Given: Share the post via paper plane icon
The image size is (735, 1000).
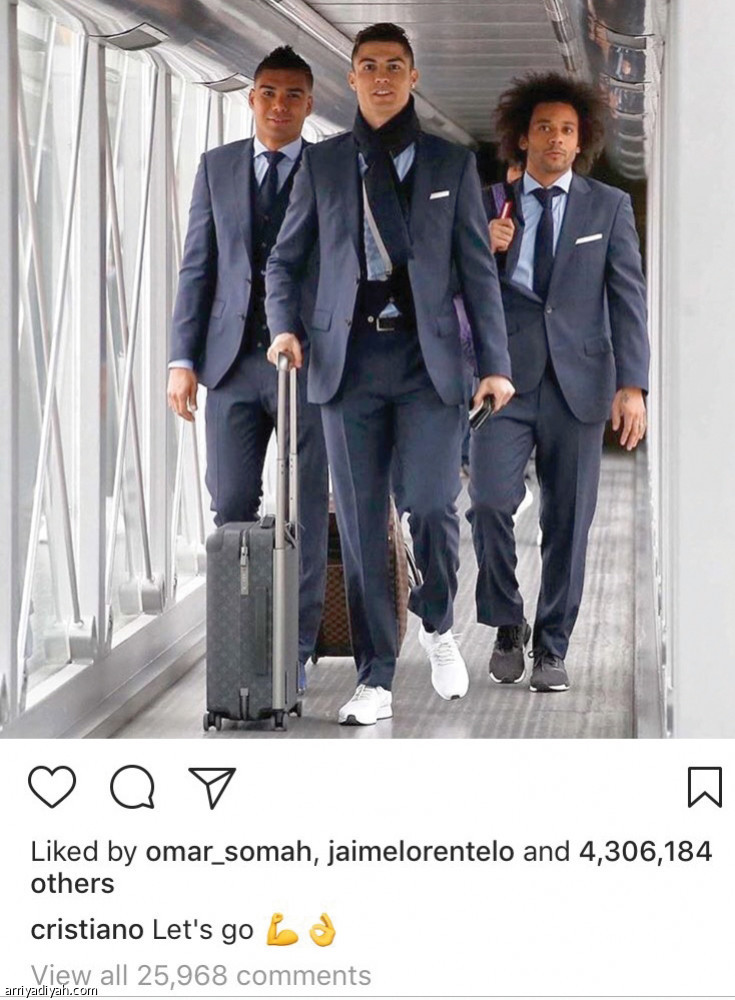Looking at the screenshot, I should (212, 787).
